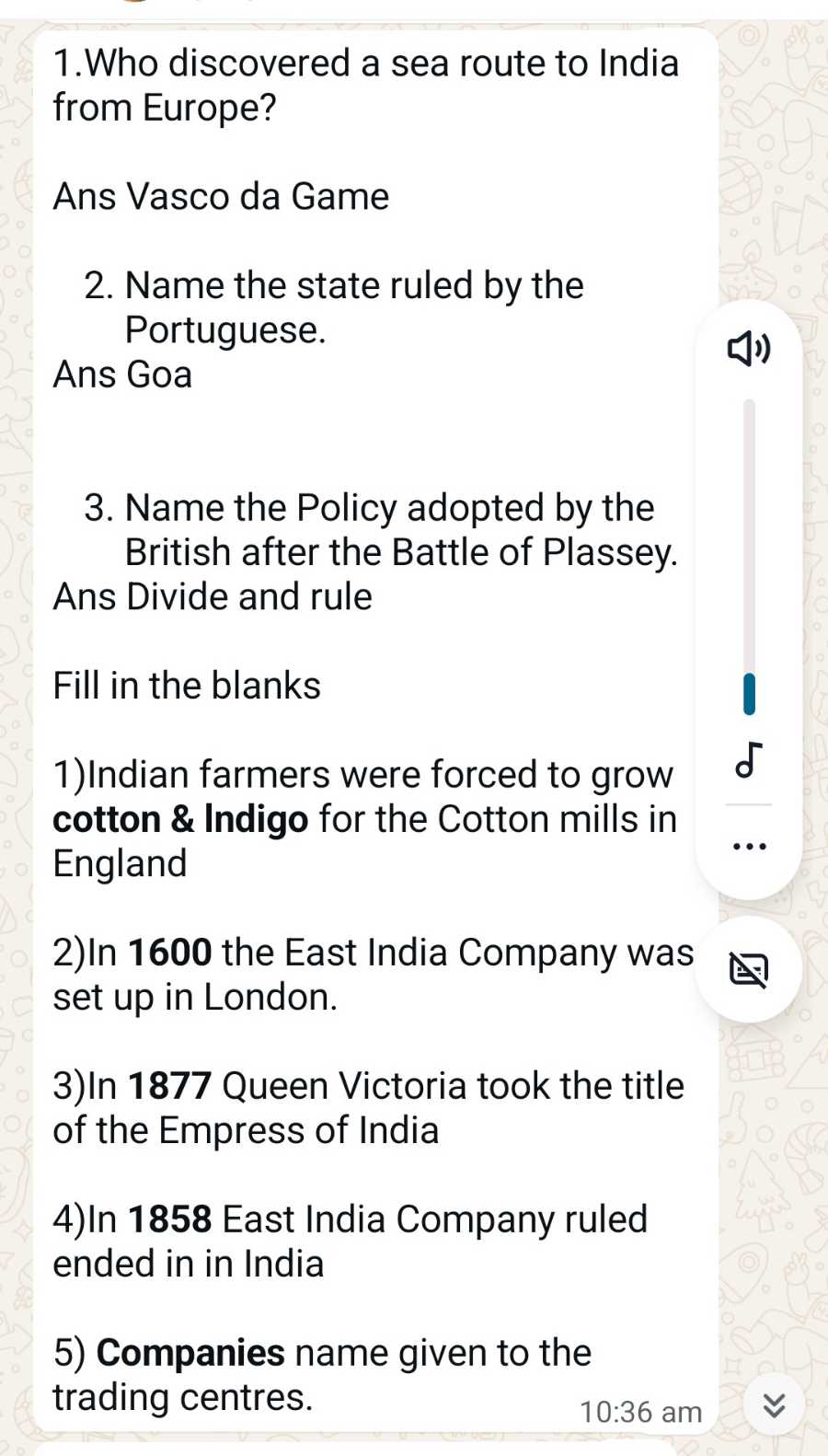The width and height of the screenshot is (828, 1456).
Task: Open the media sound mode icon
Action: click(749, 760)
